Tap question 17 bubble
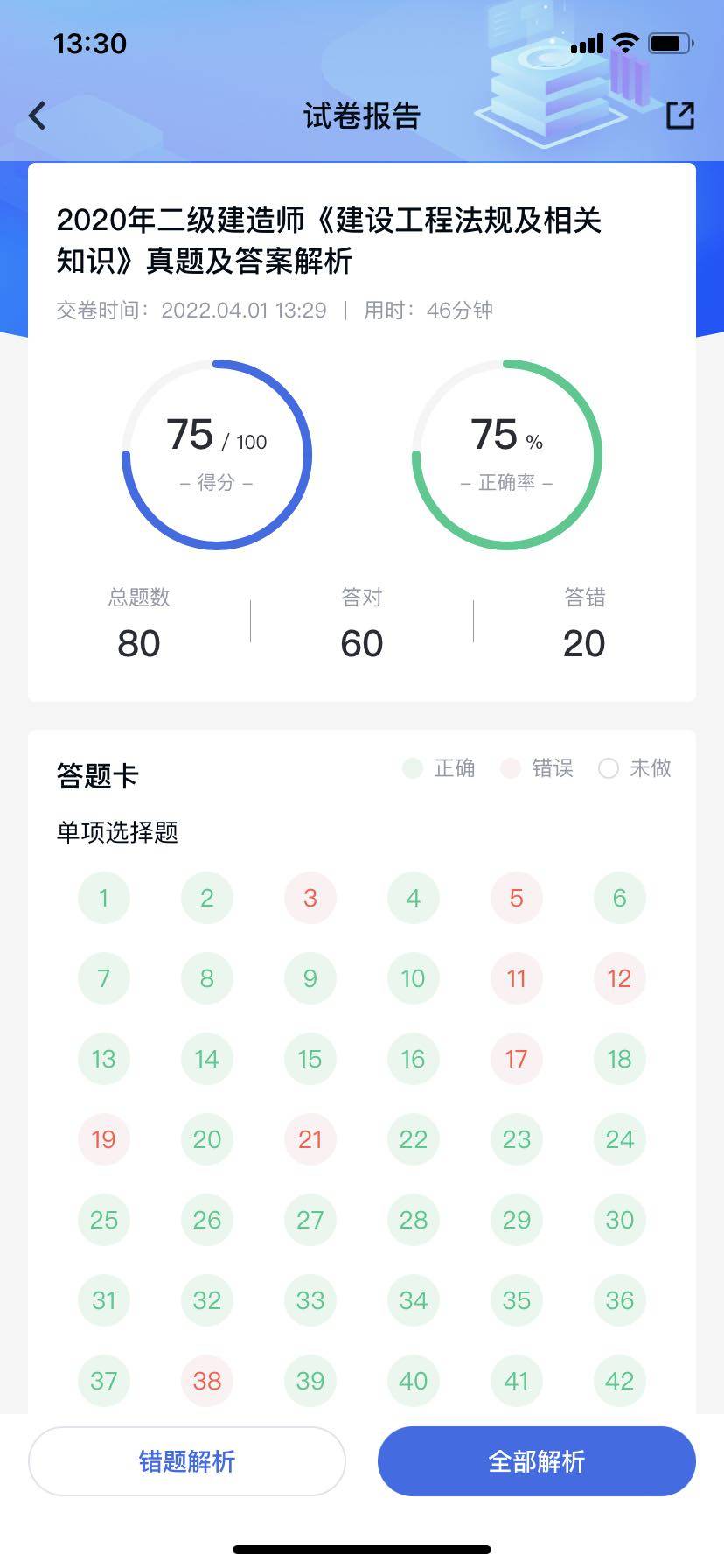This screenshot has height=1568, width=724. click(x=517, y=1059)
